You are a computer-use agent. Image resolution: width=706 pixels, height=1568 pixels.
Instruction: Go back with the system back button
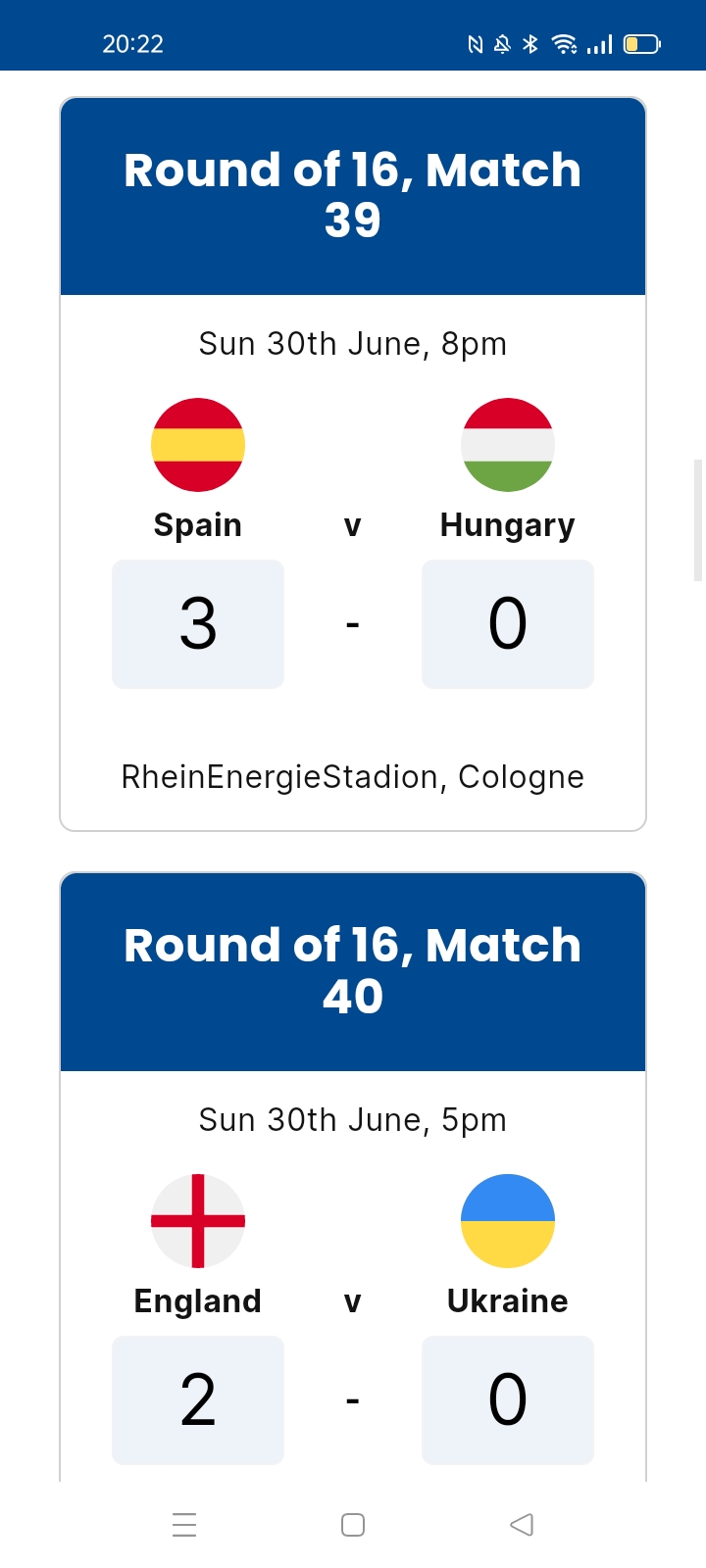(522, 1525)
